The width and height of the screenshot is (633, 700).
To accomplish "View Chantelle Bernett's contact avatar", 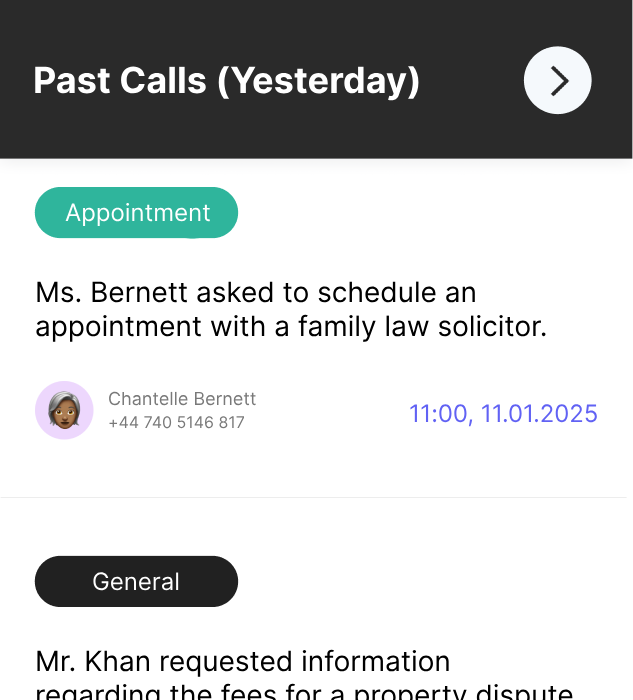I will [x=64, y=410].
